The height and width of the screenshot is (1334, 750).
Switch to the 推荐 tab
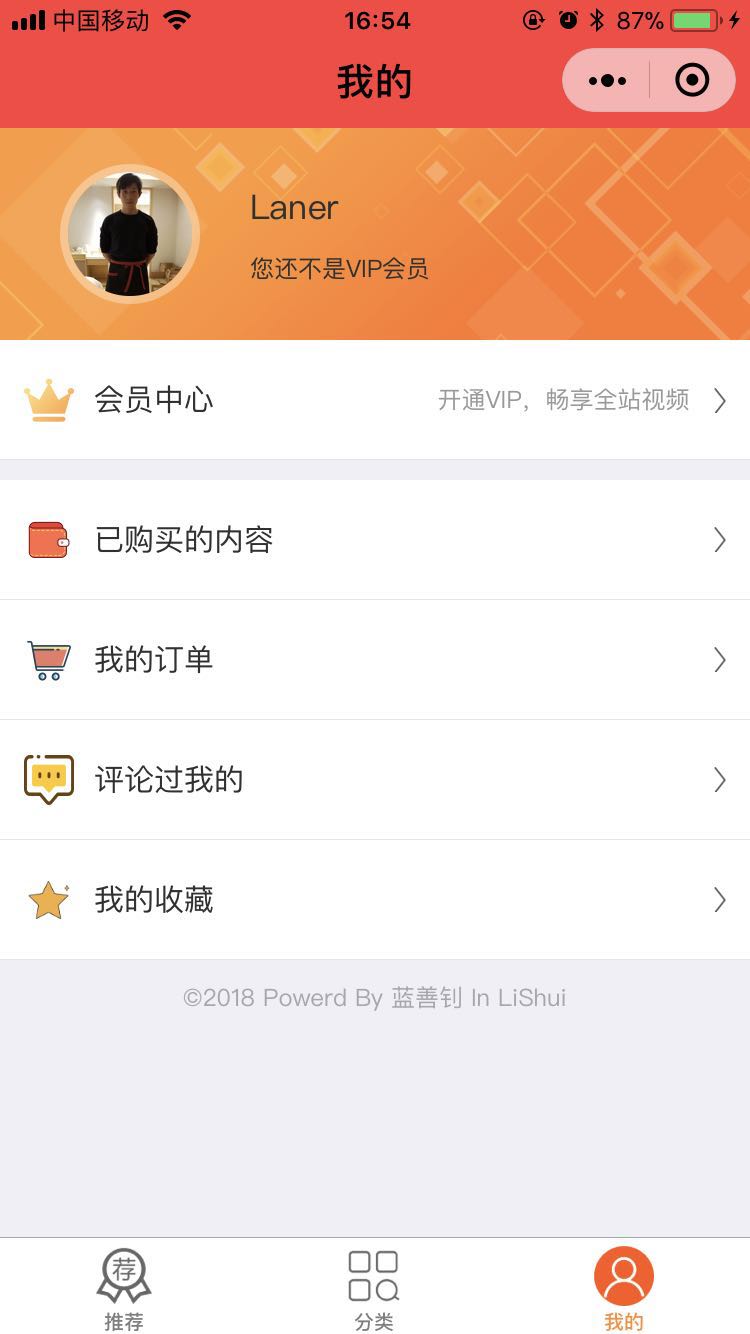124,1288
